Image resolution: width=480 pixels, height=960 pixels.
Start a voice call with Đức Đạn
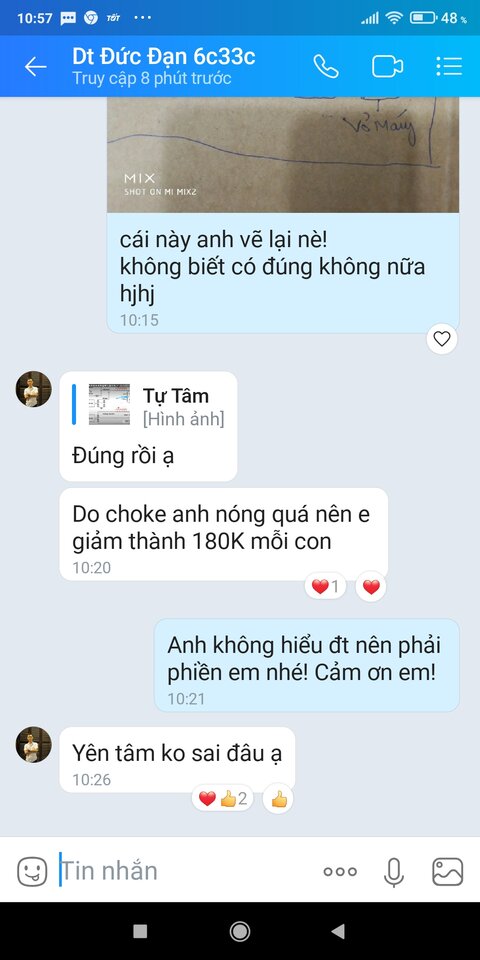coord(326,66)
